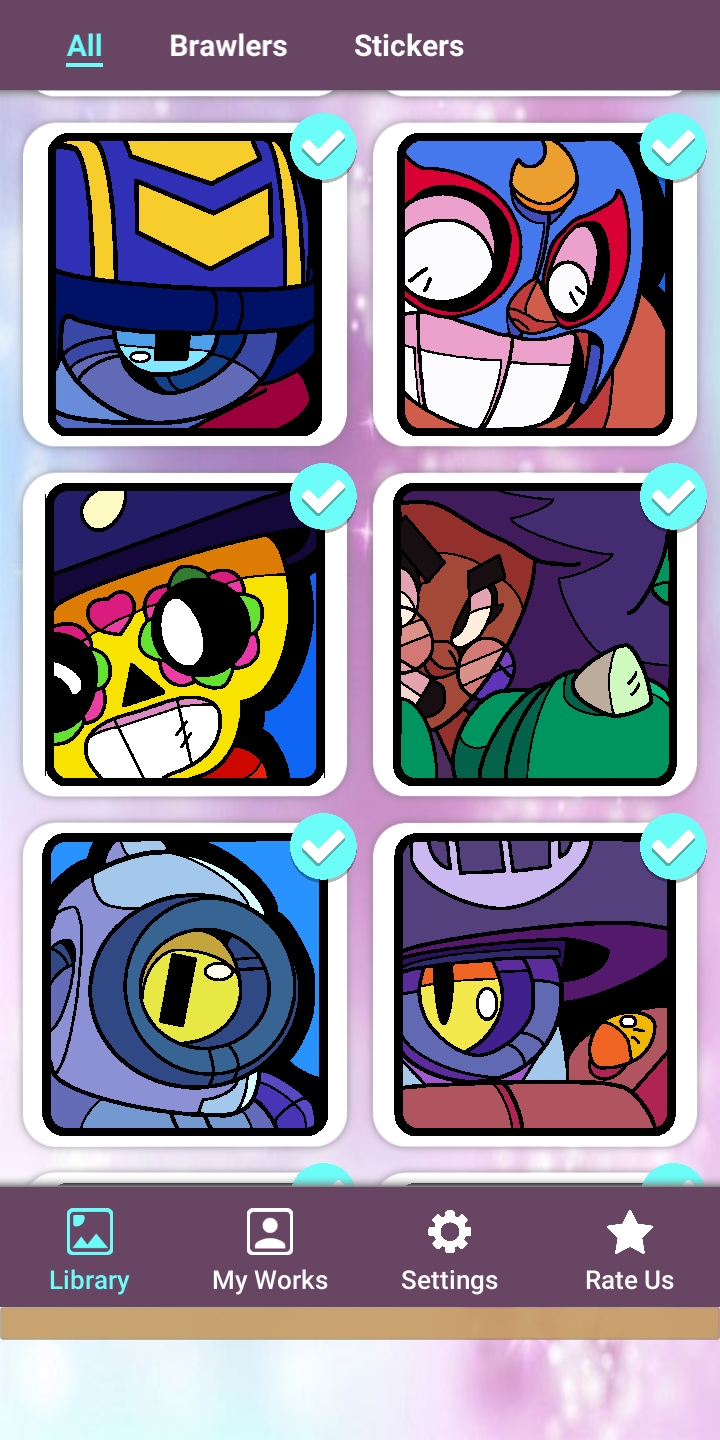Image resolution: width=720 pixels, height=1440 pixels.
Task: Open the grey robot with yellow eye picture
Action: click(185, 985)
